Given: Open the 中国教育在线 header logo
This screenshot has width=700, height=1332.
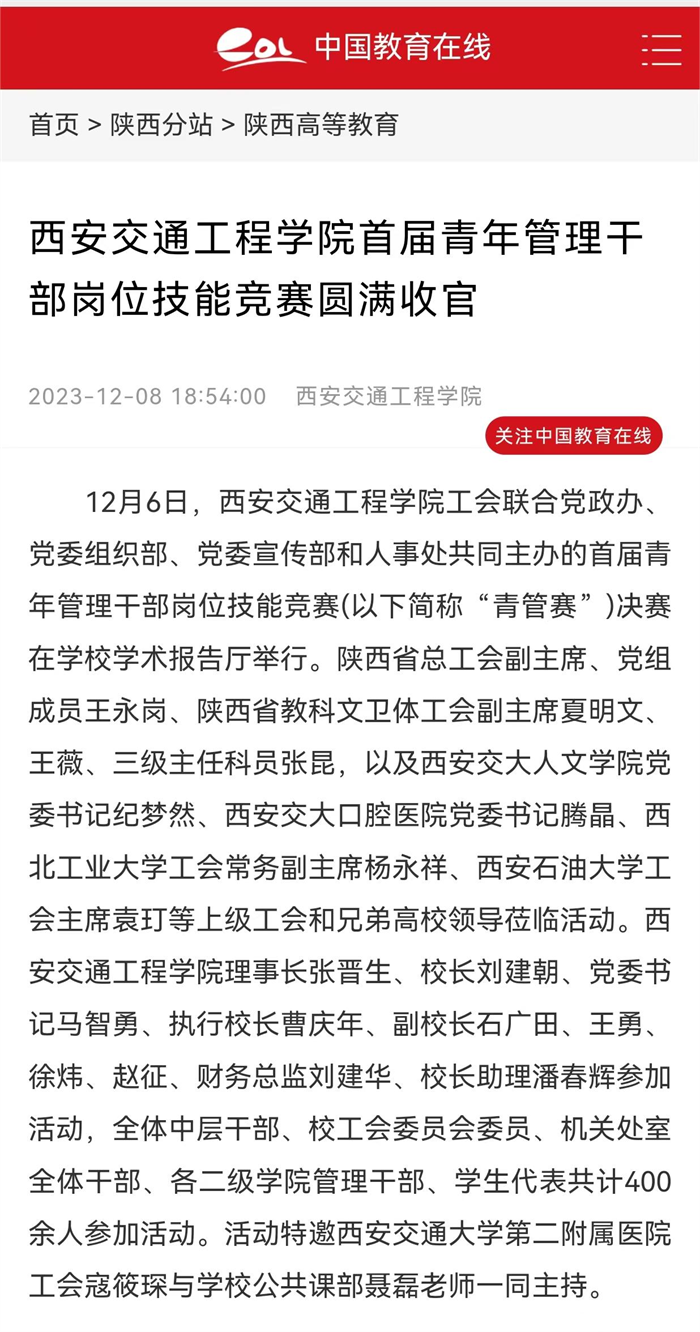Looking at the screenshot, I should click(x=355, y=47).
